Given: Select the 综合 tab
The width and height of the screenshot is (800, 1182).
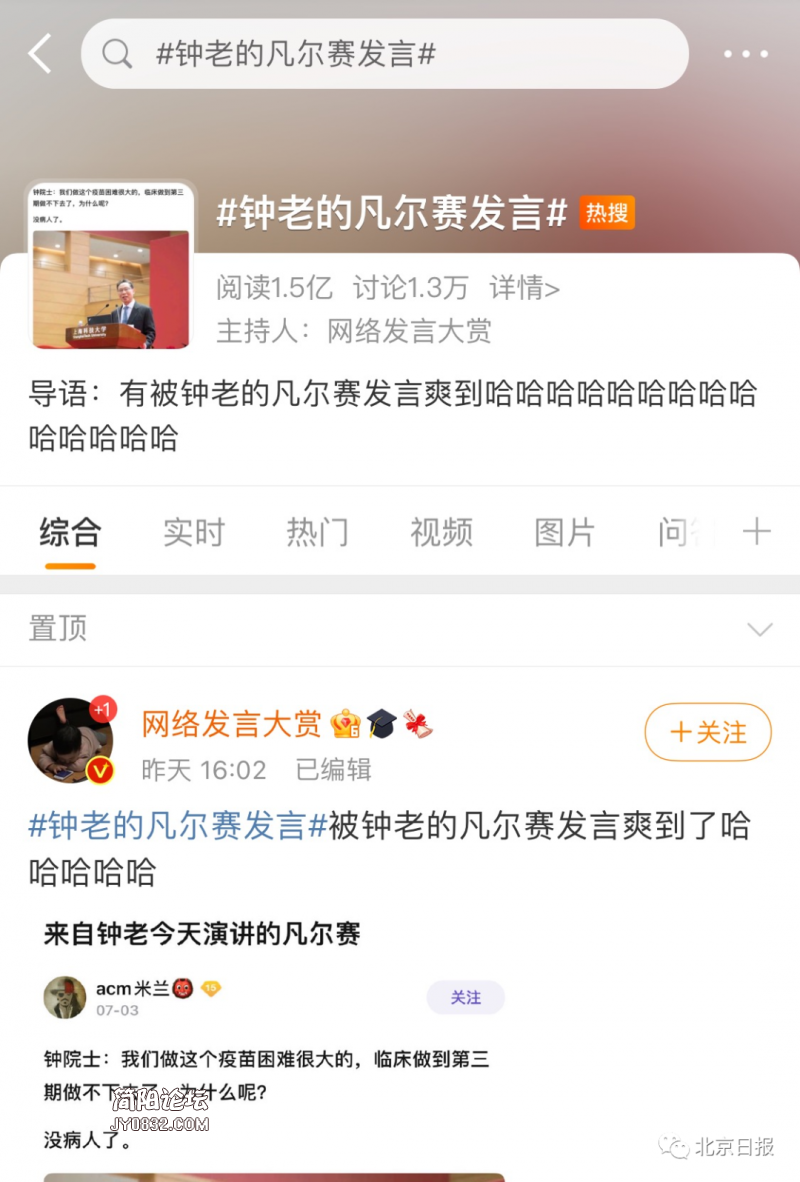Looking at the screenshot, I should [x=70, y=532].
